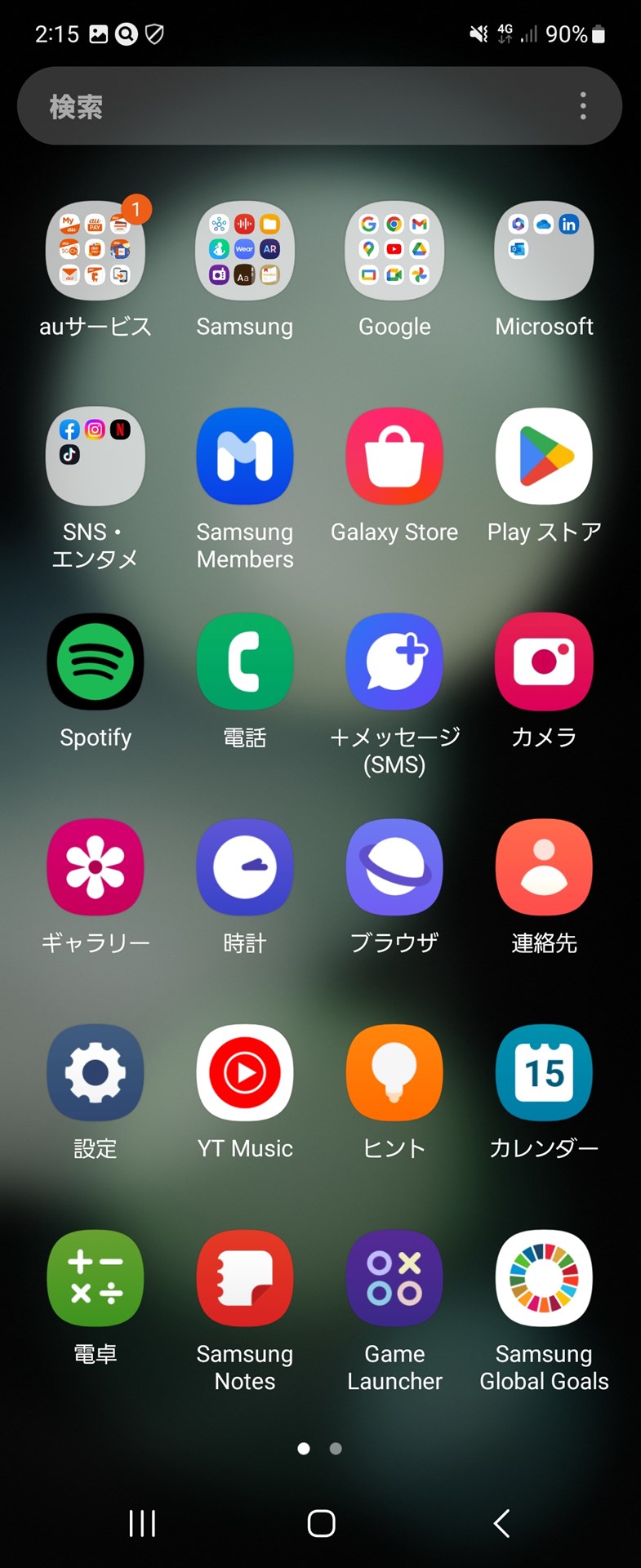Tap the 検索 search field
This screenshot has height=1568, width=641.
coord(245,105)
